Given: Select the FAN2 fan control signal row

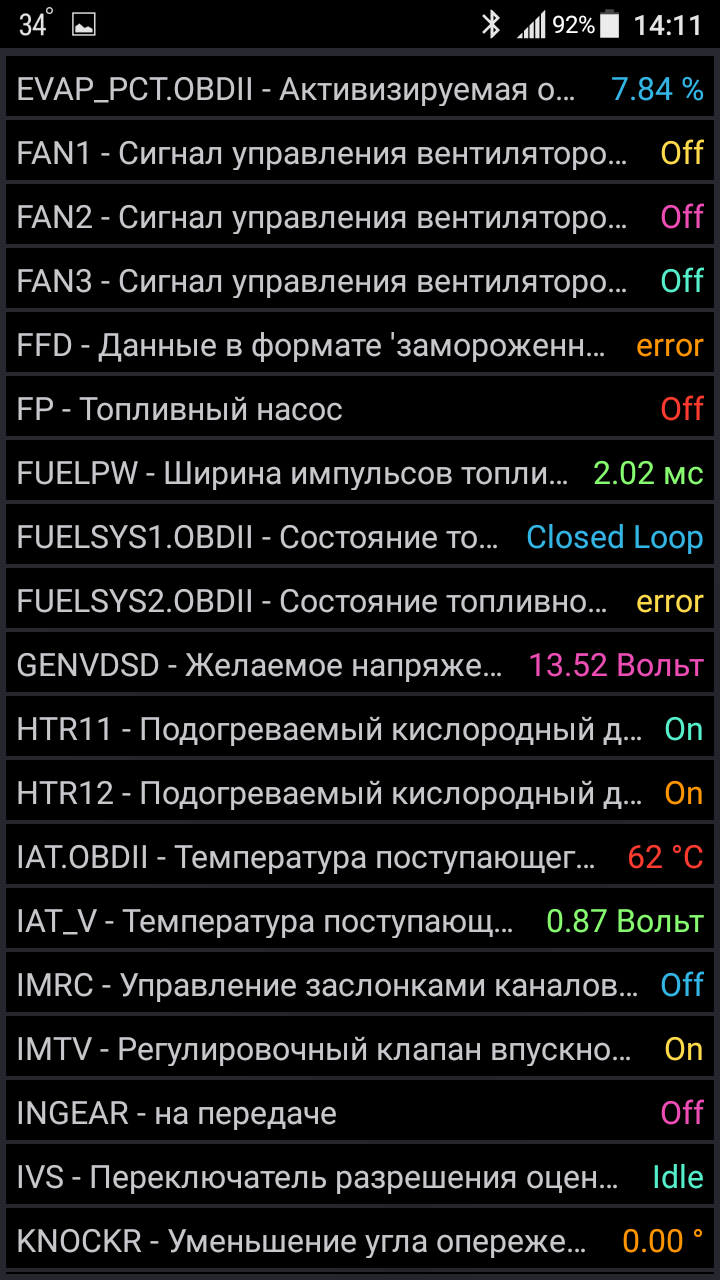Looking at the screenshot, I should coord(360,217).
